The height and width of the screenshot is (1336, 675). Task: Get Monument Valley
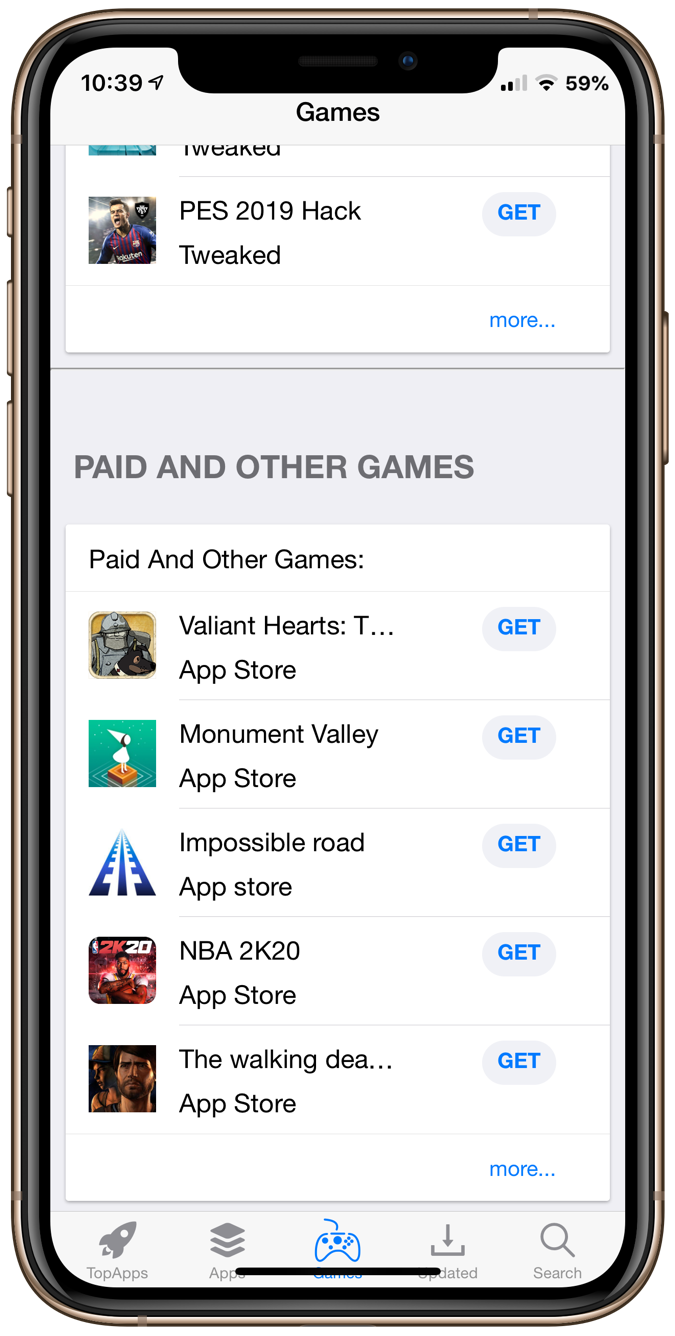click(518, 736)
